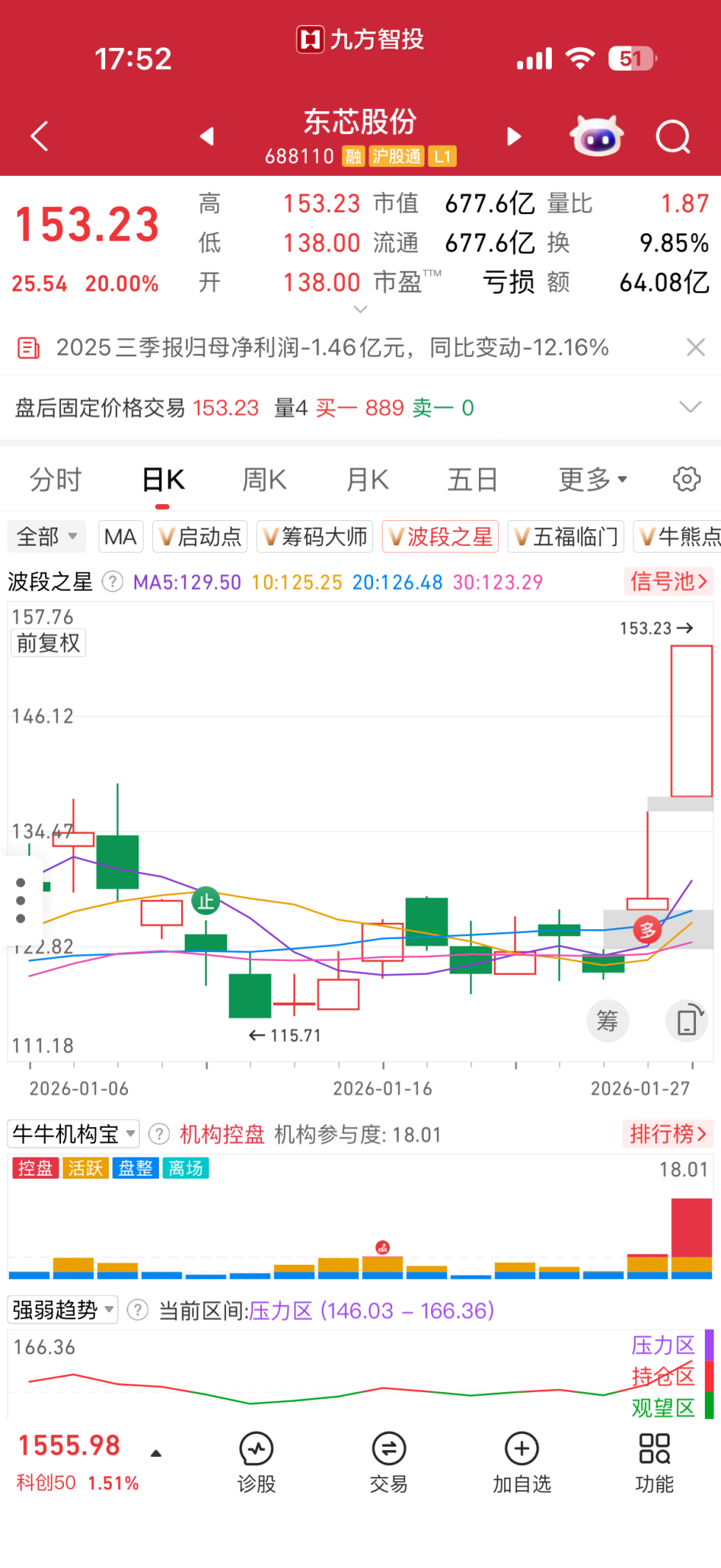Open the robot assistant icon
Screen dimensions: 721x1568
[597, 136]
